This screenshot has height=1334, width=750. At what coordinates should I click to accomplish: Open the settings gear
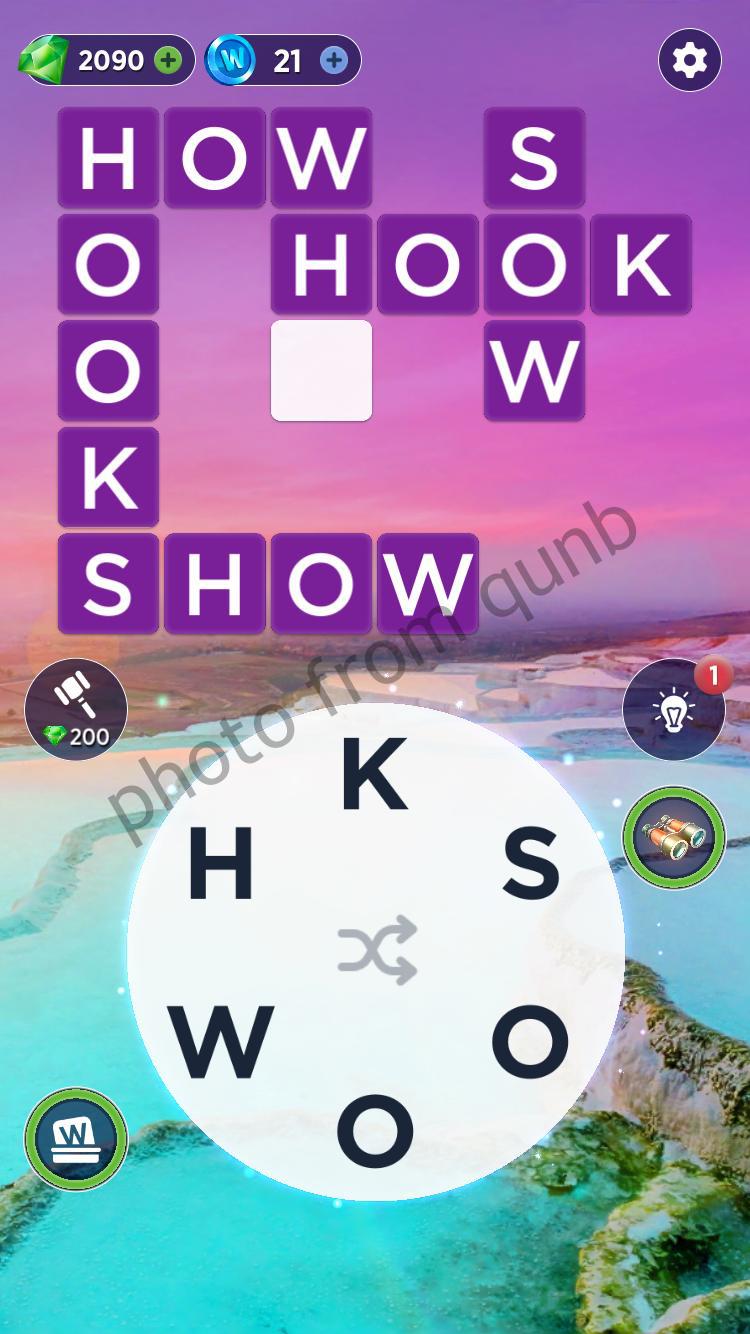(689, 61)
